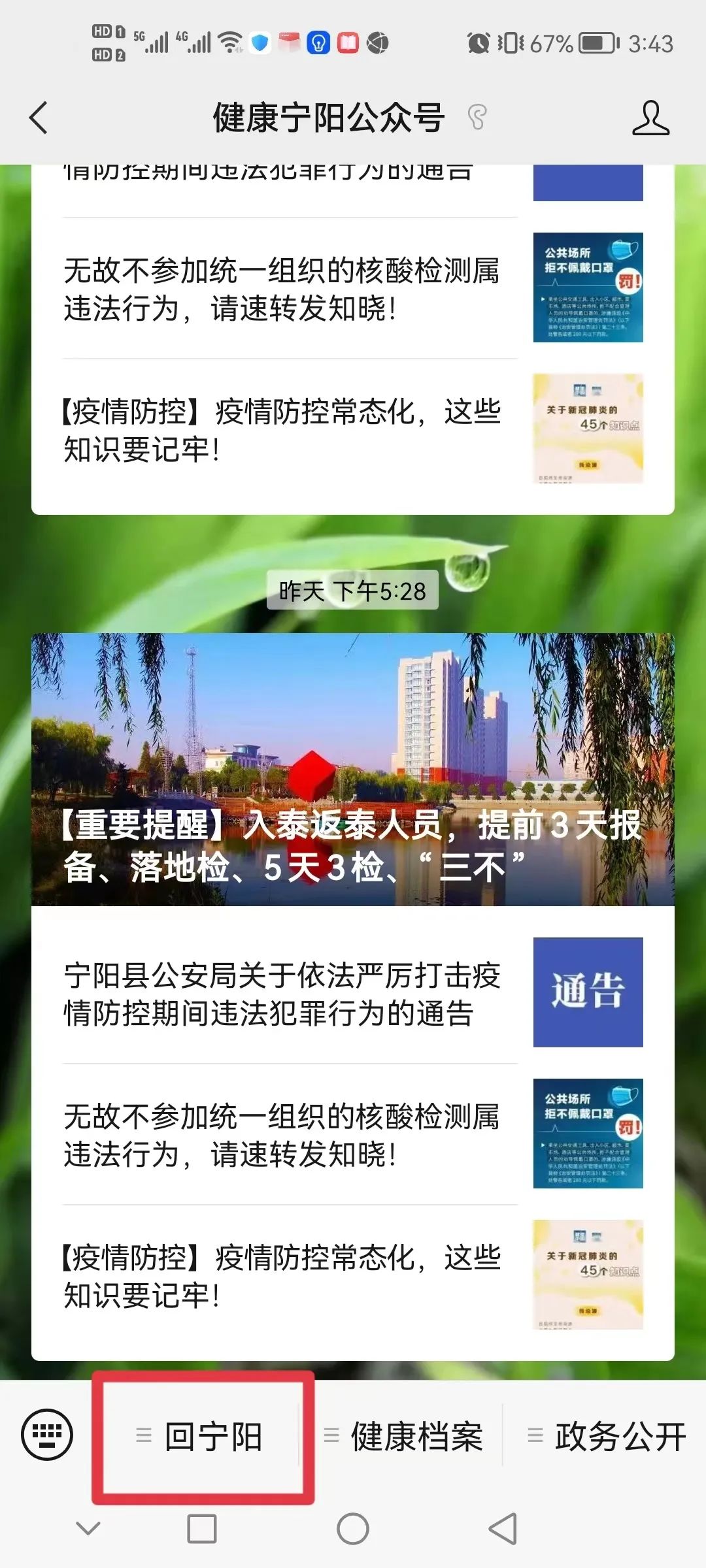Tap the Wi-Fi indicator in the status bar
This screenshot has height=1568, width=706.
(229, 41)
